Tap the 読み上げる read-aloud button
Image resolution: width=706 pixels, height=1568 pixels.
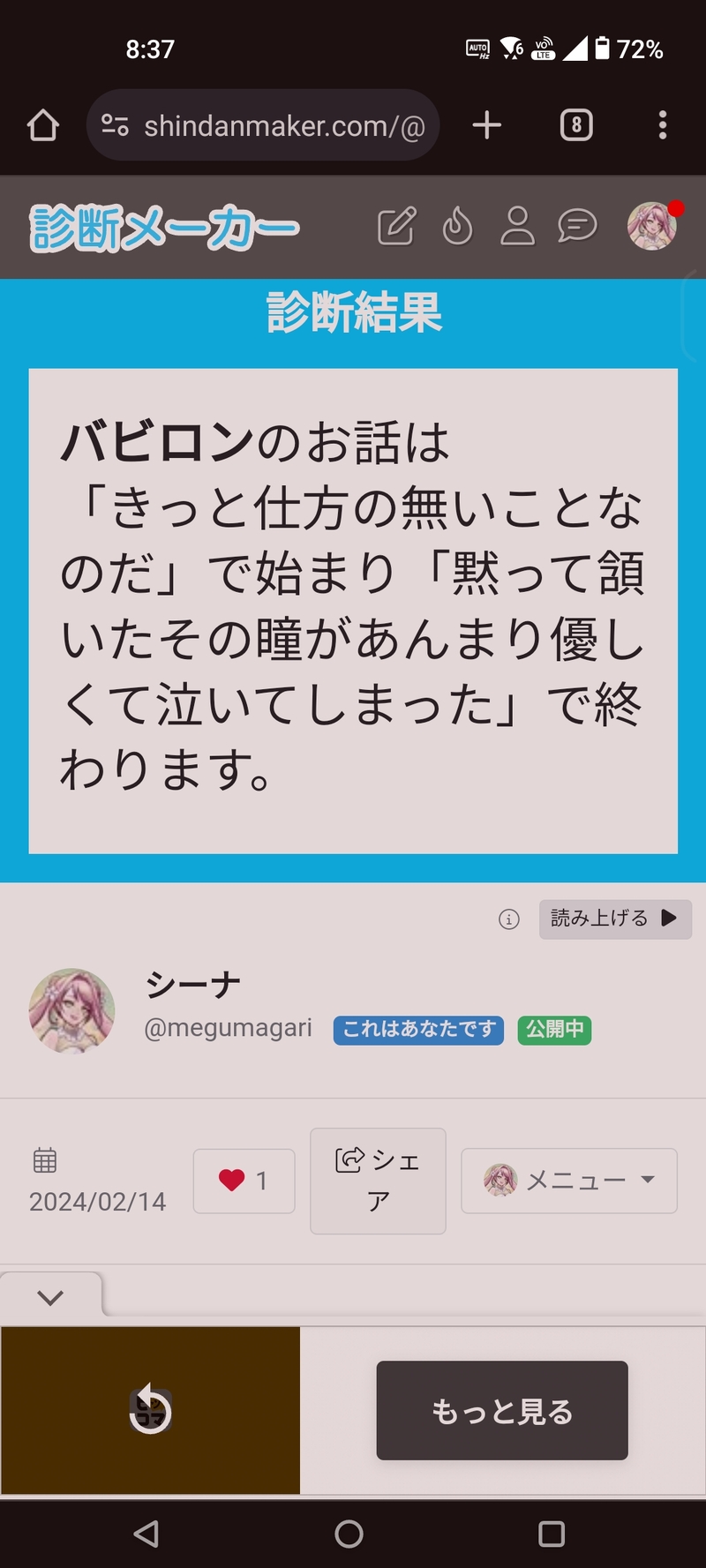[614, 919]
